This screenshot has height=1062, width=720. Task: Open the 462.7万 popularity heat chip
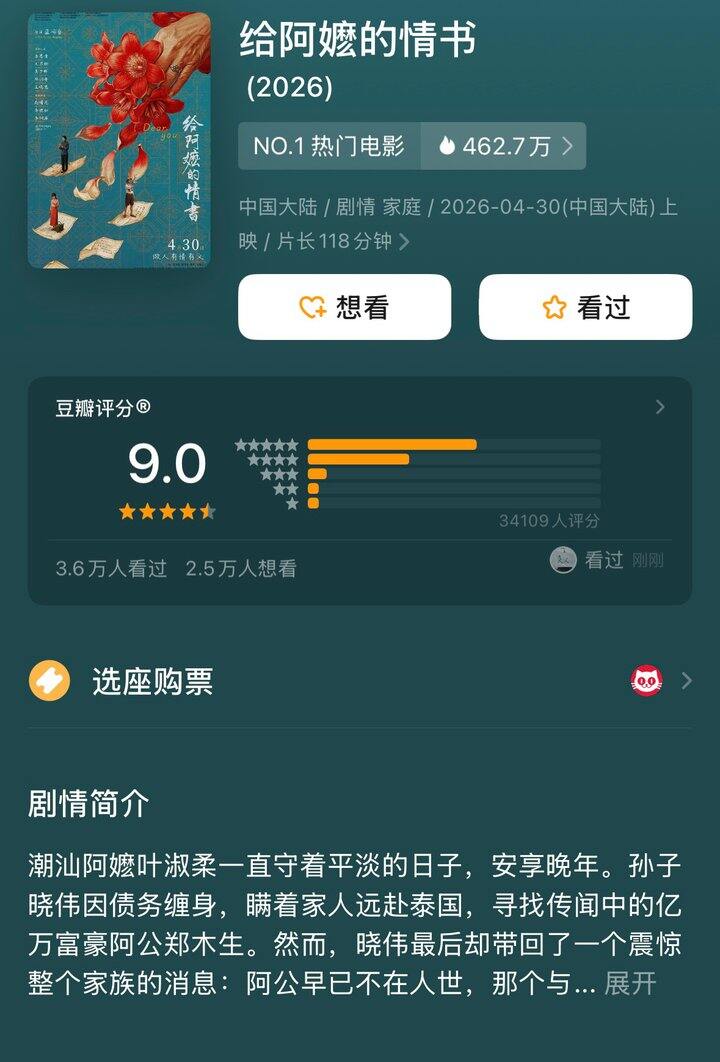click(503, 146)
